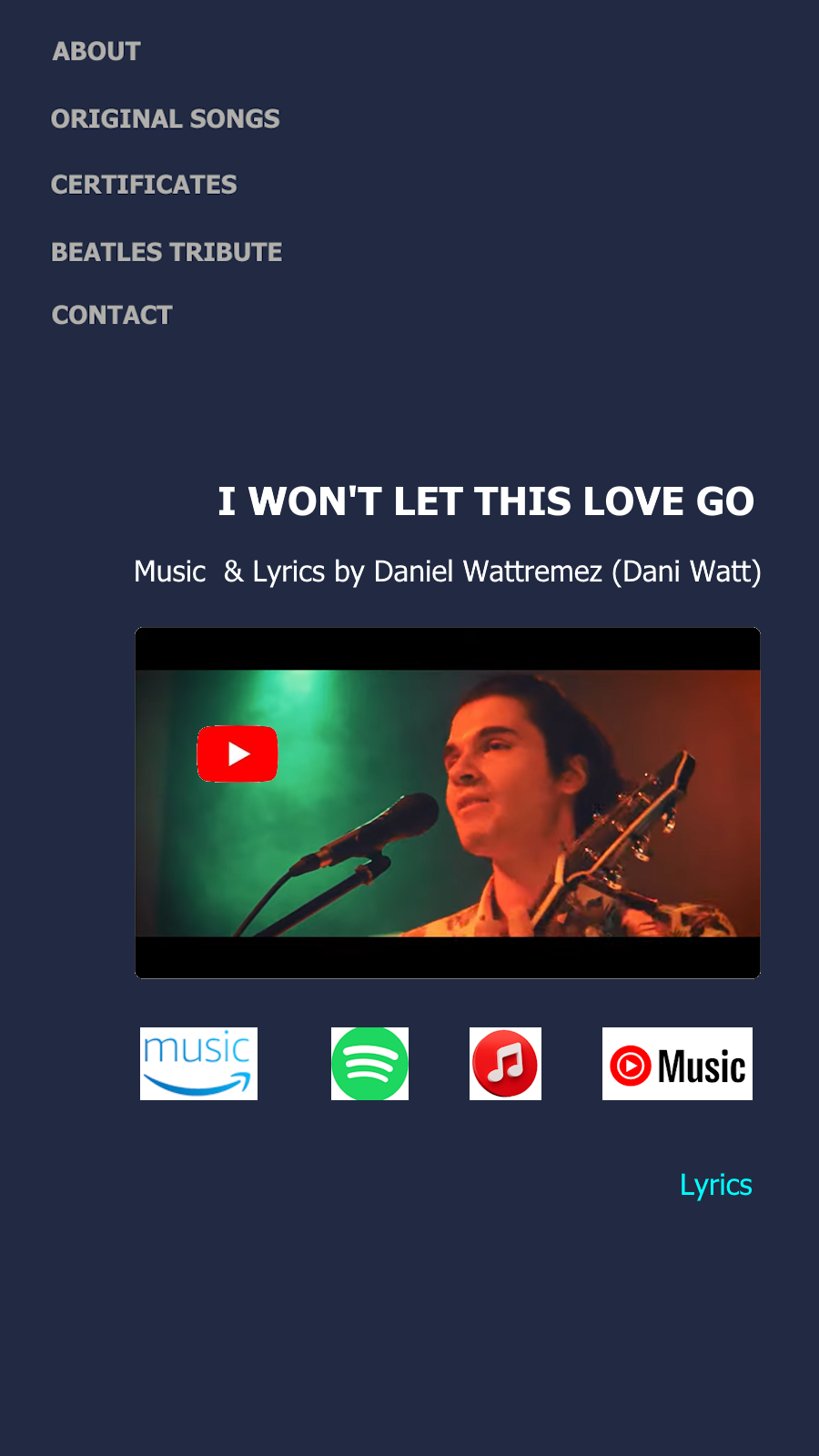819x1456 pixels.
Task: Listen on Amazon Music
Action: [x=198, y=1064]
